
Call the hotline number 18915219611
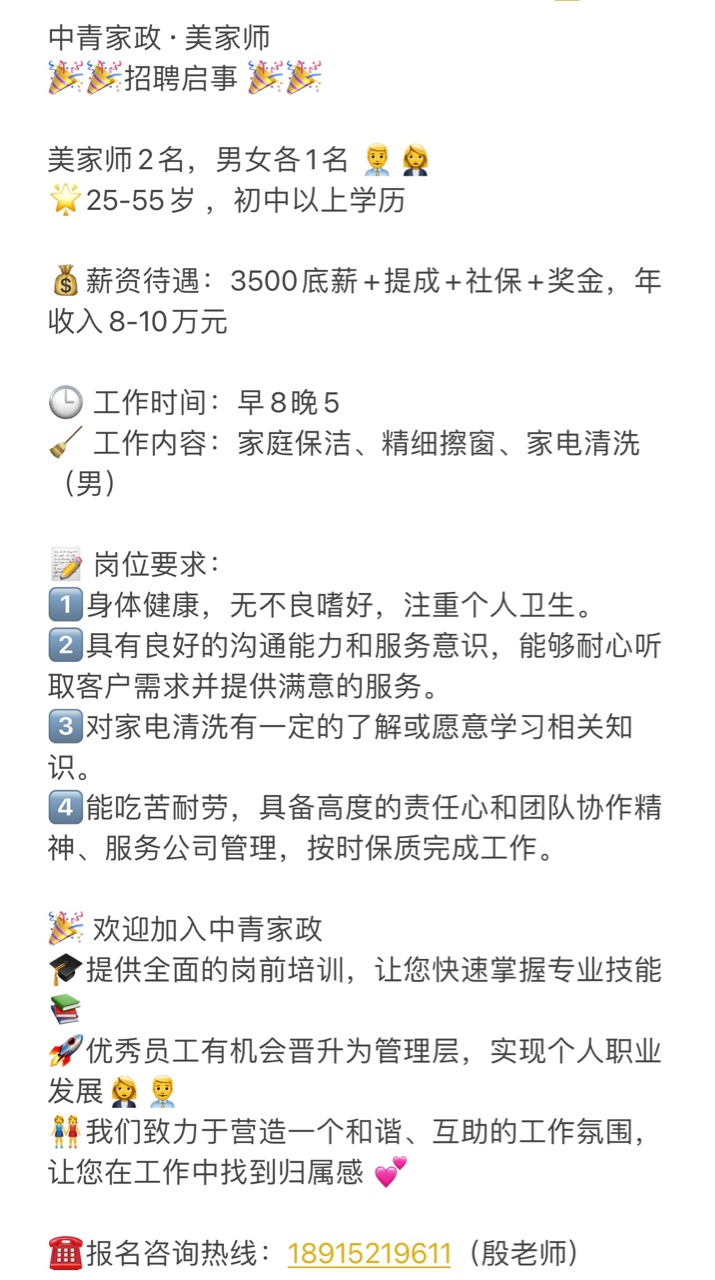[369, 1252]
